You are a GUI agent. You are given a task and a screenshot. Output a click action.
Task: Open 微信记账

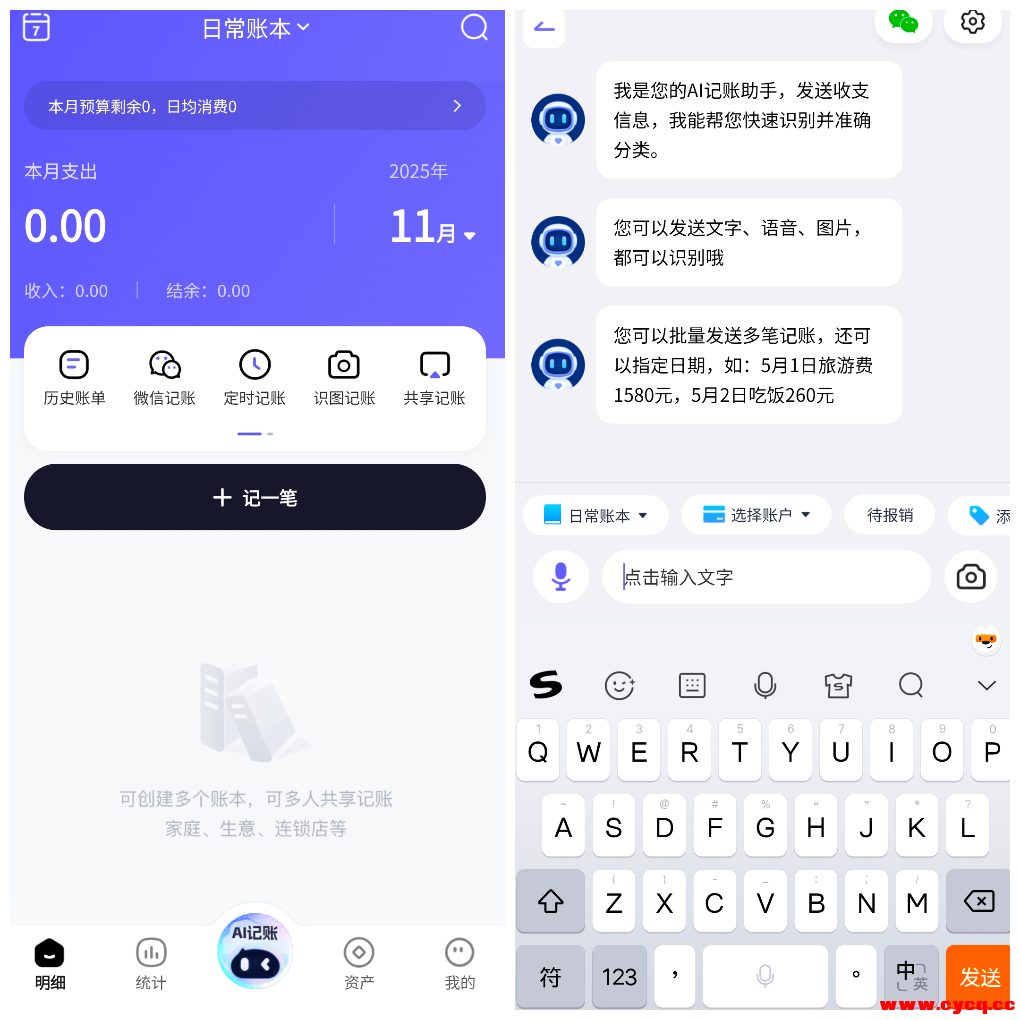coord(164,377)
